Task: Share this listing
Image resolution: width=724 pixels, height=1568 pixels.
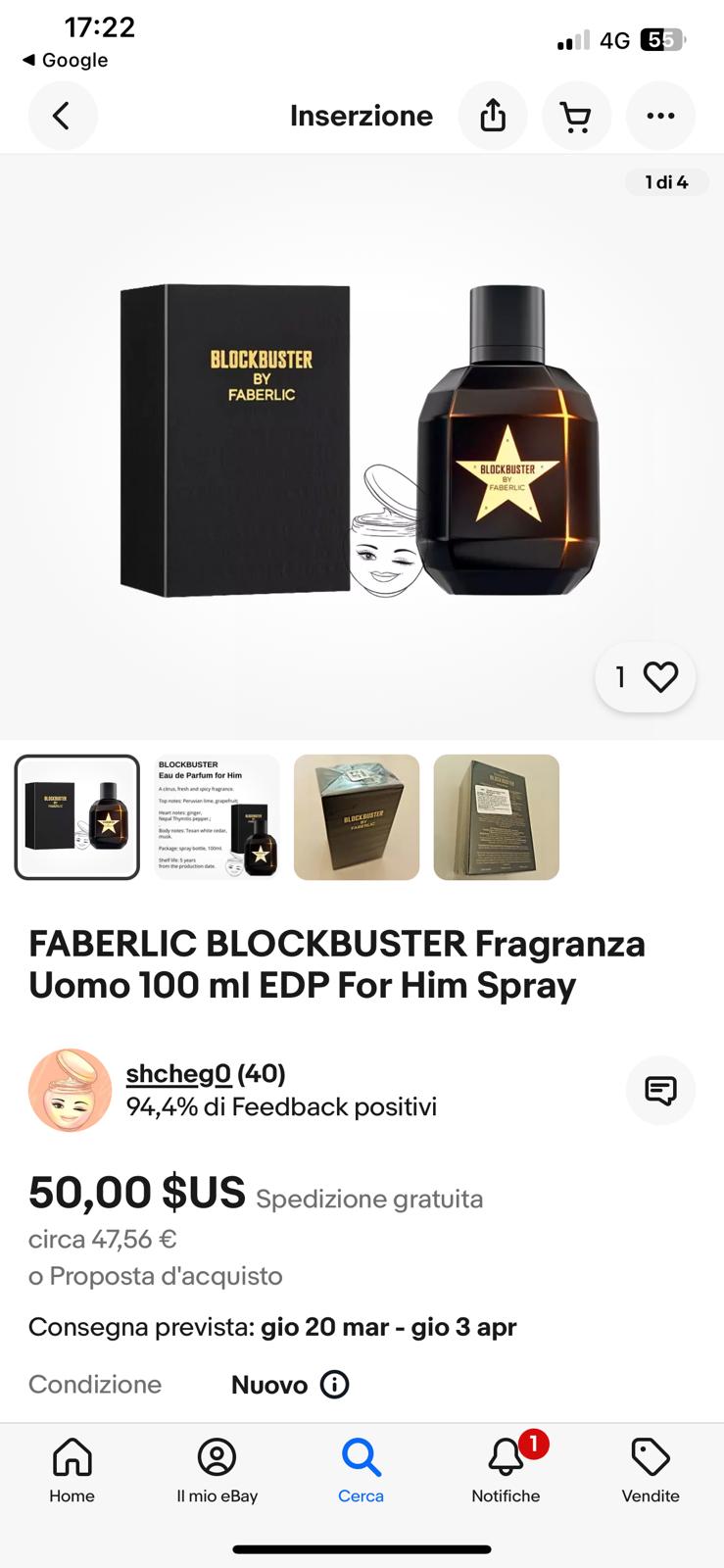Action: click(x=493, y=116)
